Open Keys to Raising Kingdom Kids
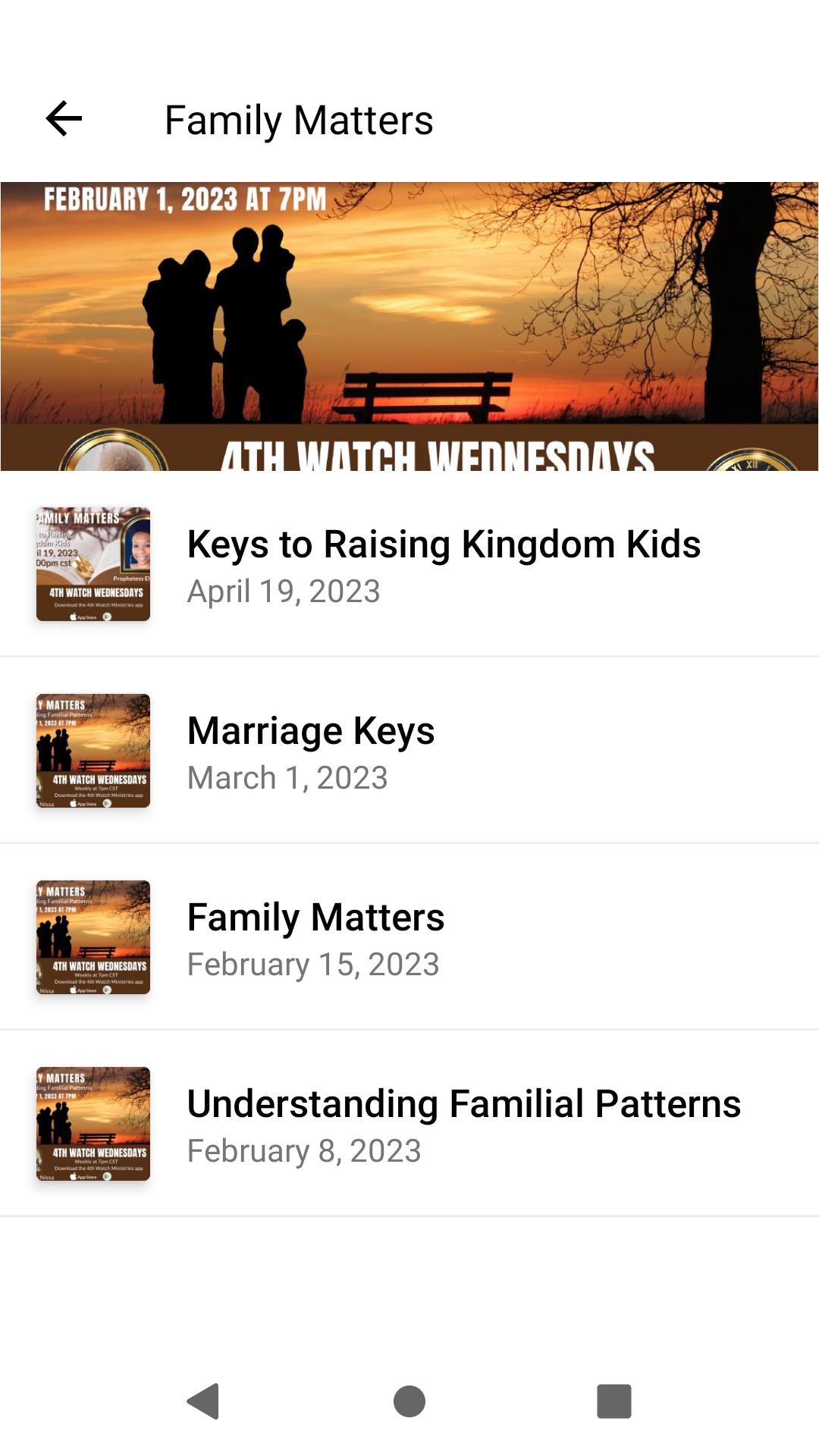This screenshot has width=819, height=1456. [x=443, y=564]
